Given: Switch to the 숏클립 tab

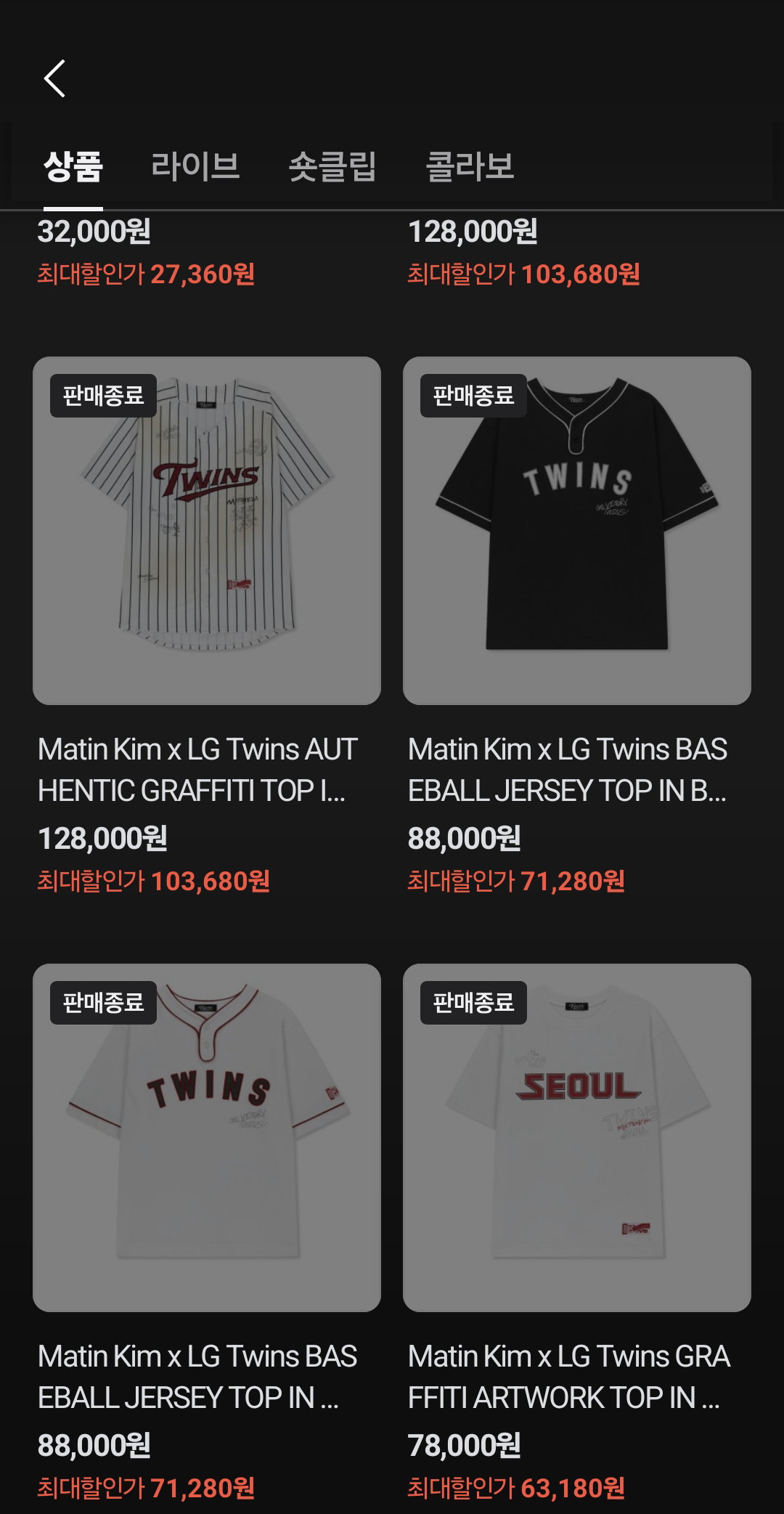Looking at the screenshot, I should [332, 166].
